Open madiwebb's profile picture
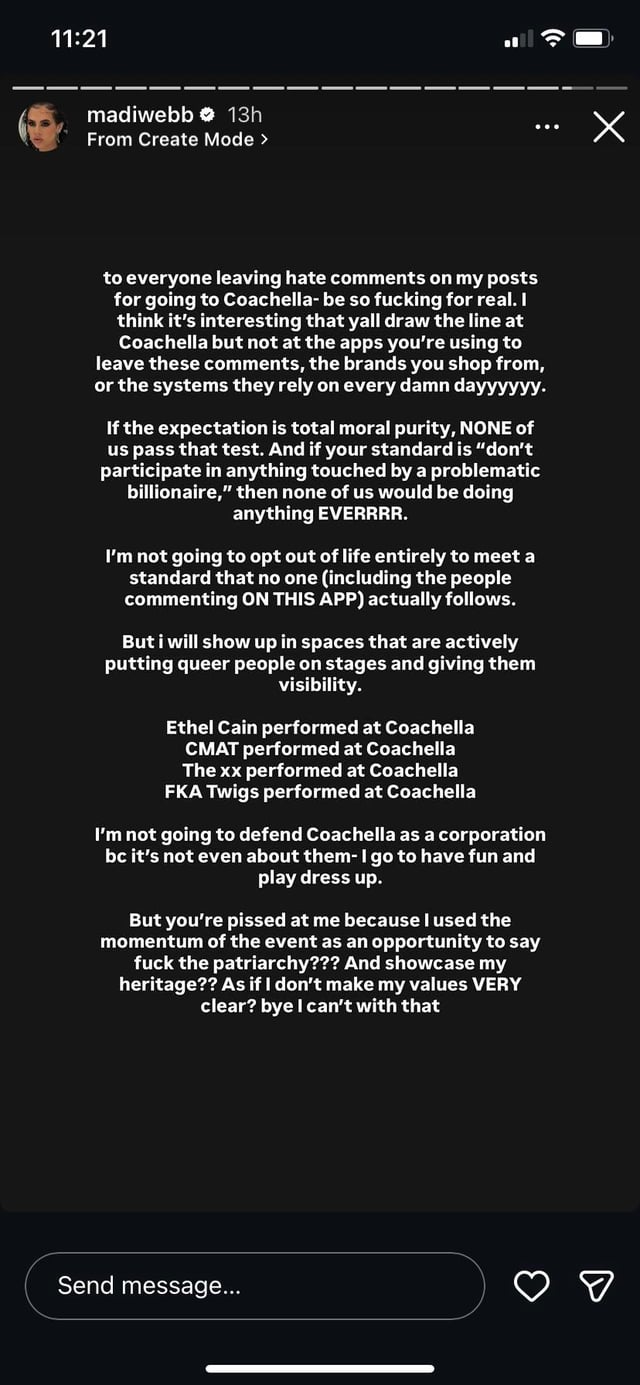 [x=41, y=127]
